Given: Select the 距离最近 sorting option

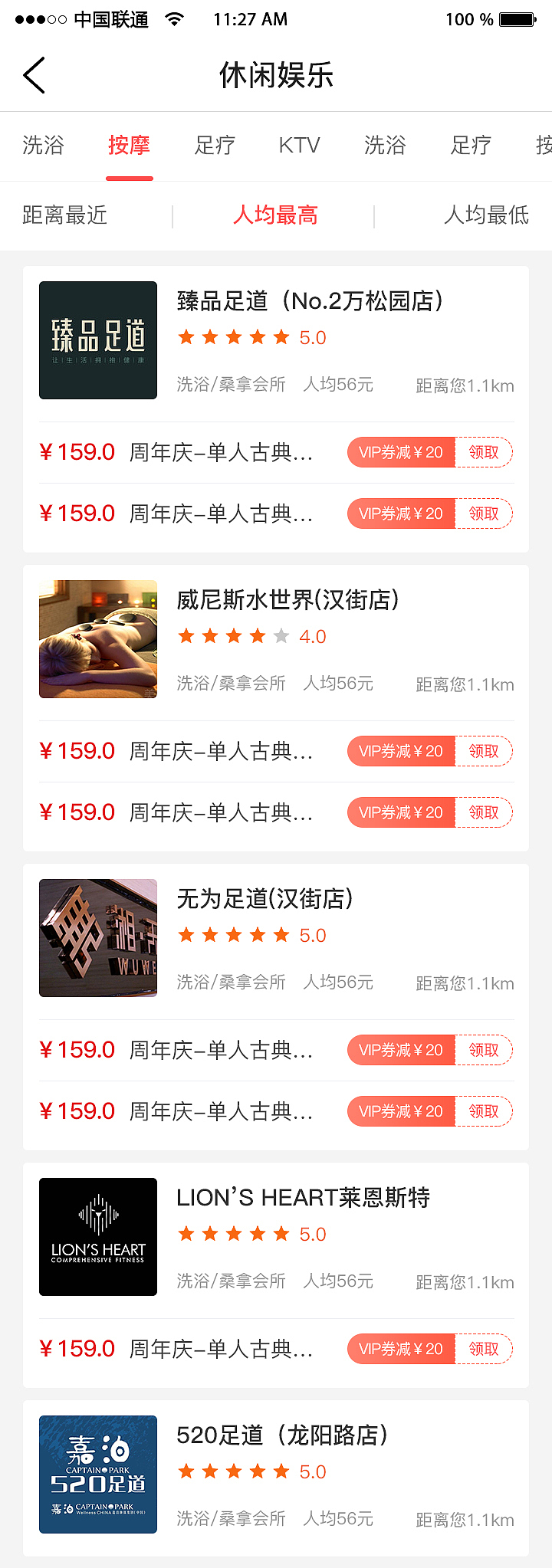Looking at the screenshot, I should point(64,215).
